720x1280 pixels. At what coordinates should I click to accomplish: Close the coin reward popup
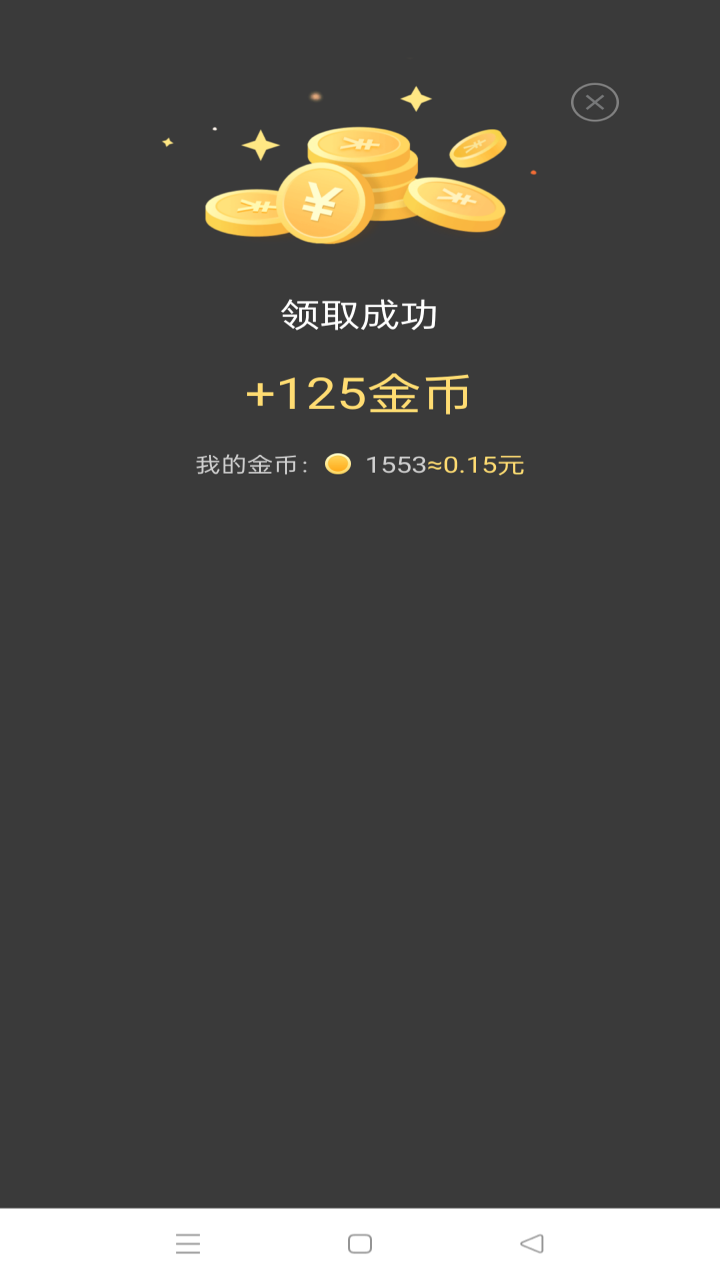point(595,102)
